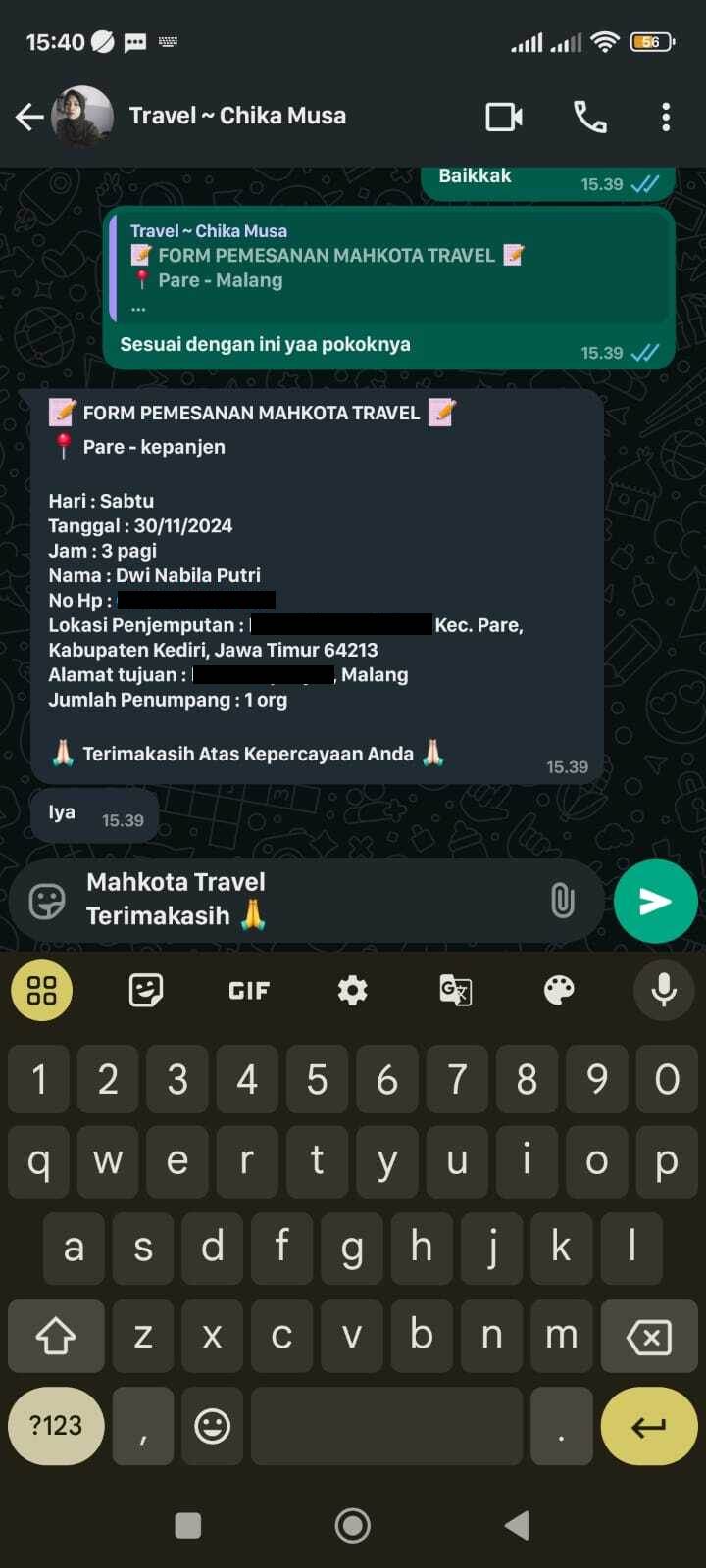Screen dimensions: 706x1568
Task: Open the sticker and emoji picker
Action: (x=47, y=901)
